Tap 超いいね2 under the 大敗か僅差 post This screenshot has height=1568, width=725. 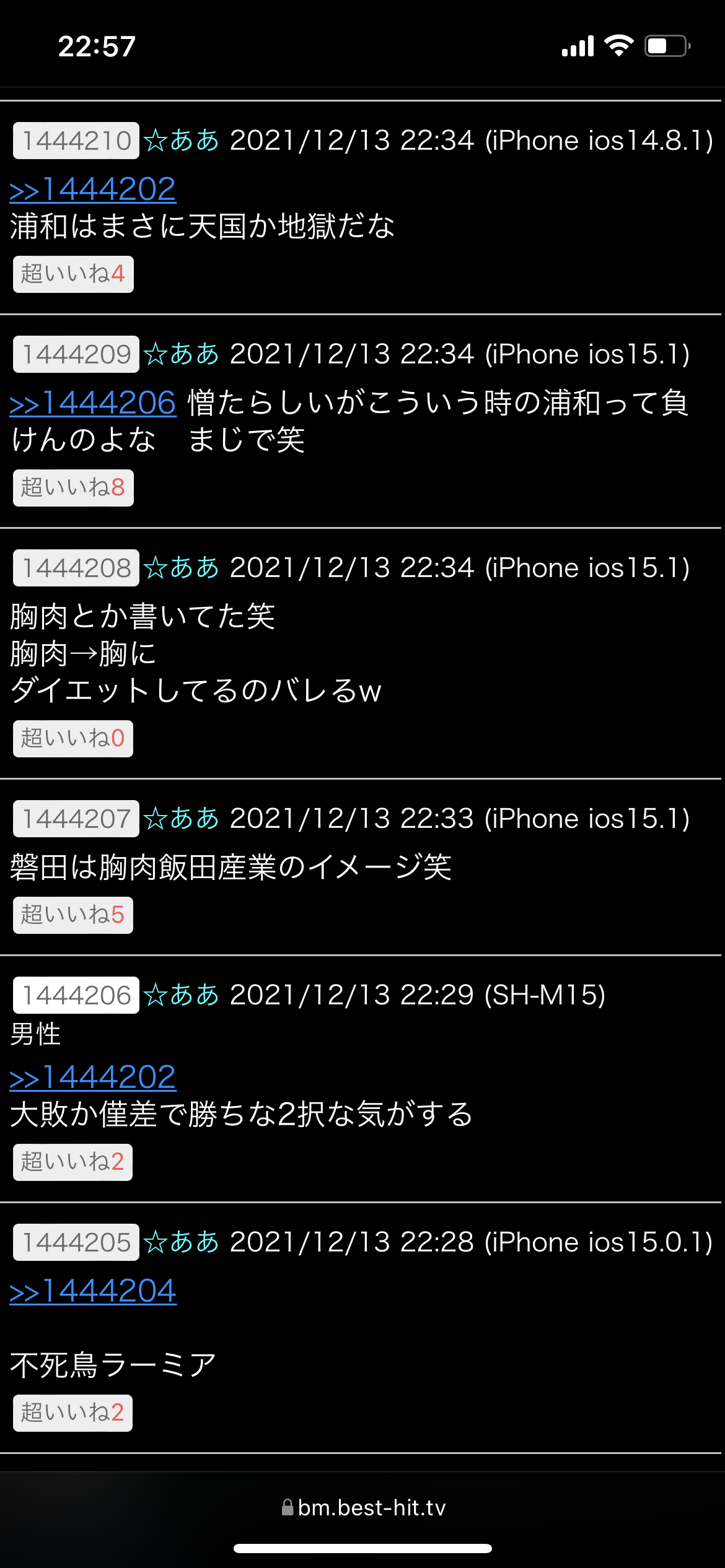click(73, 1162)
